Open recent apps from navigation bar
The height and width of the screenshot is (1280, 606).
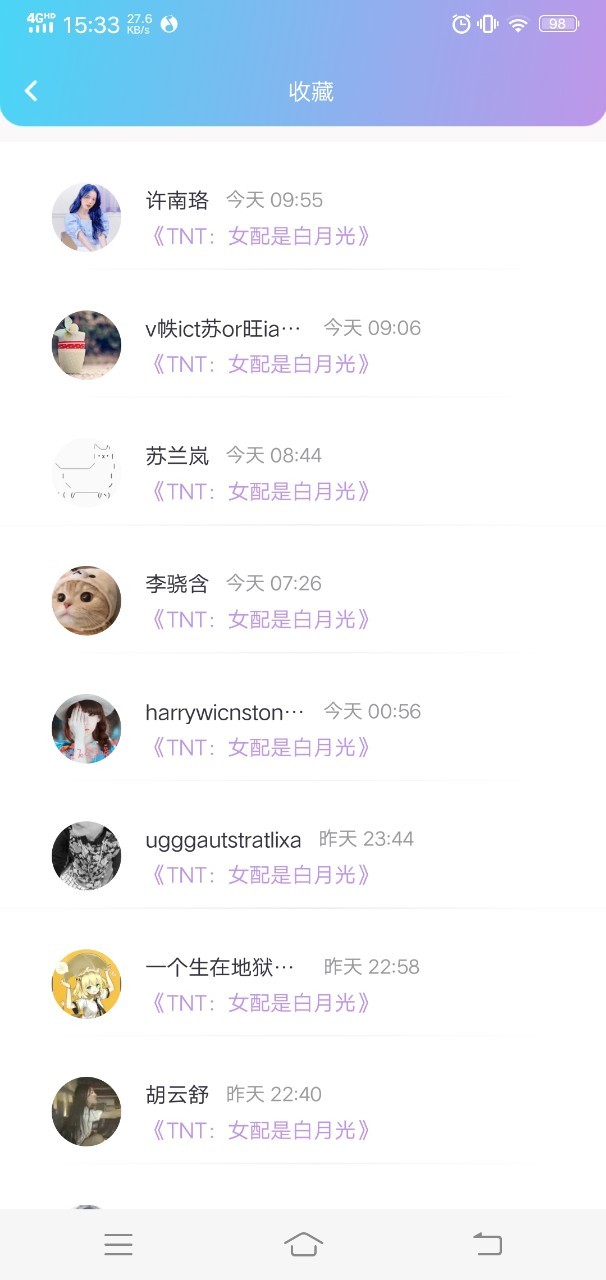click(118, 1244)
